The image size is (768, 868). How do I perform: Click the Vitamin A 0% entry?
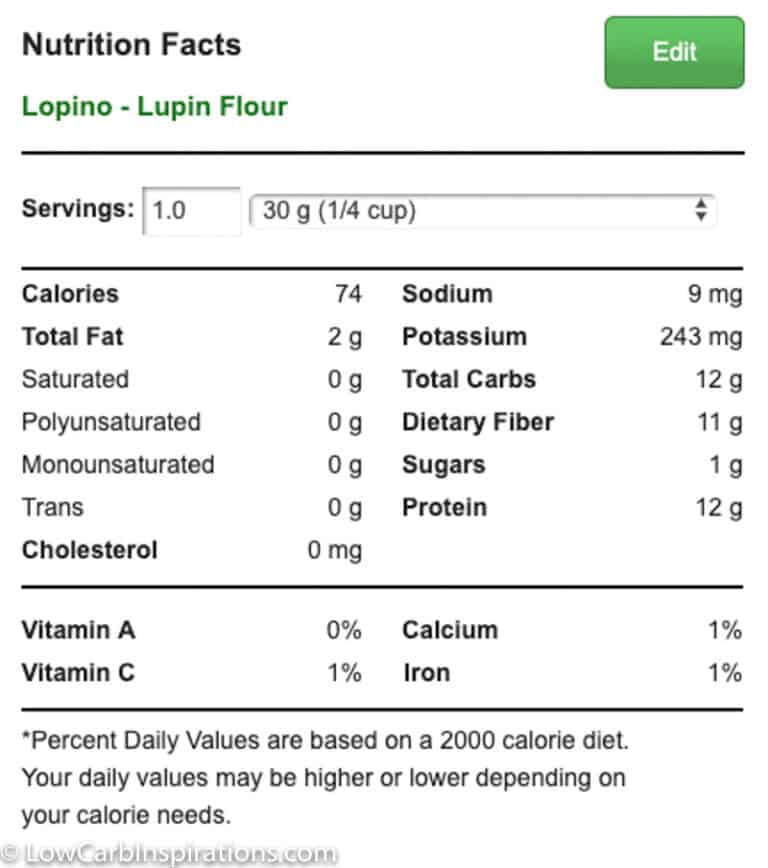190,630
